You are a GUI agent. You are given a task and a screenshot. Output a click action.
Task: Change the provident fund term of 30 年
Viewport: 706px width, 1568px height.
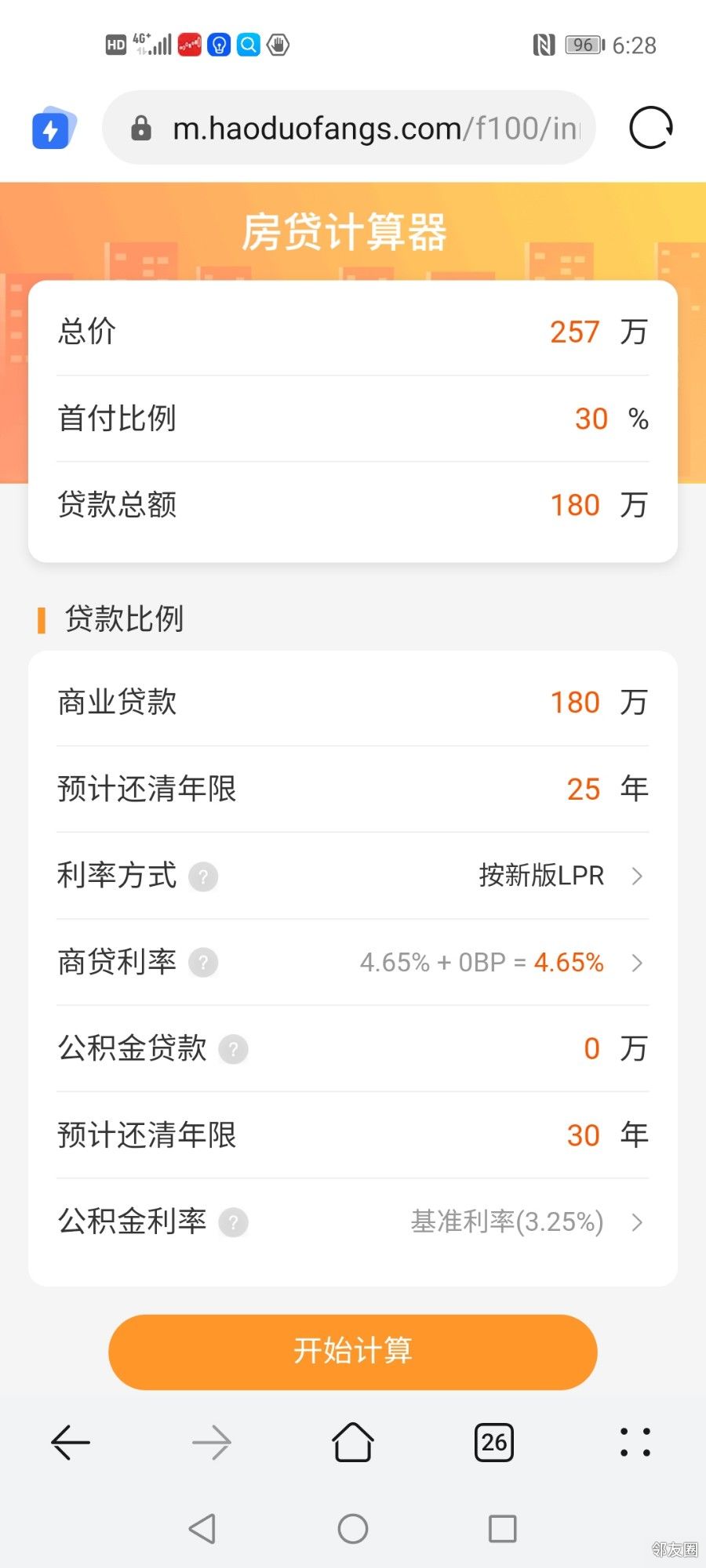point(583,1135)
